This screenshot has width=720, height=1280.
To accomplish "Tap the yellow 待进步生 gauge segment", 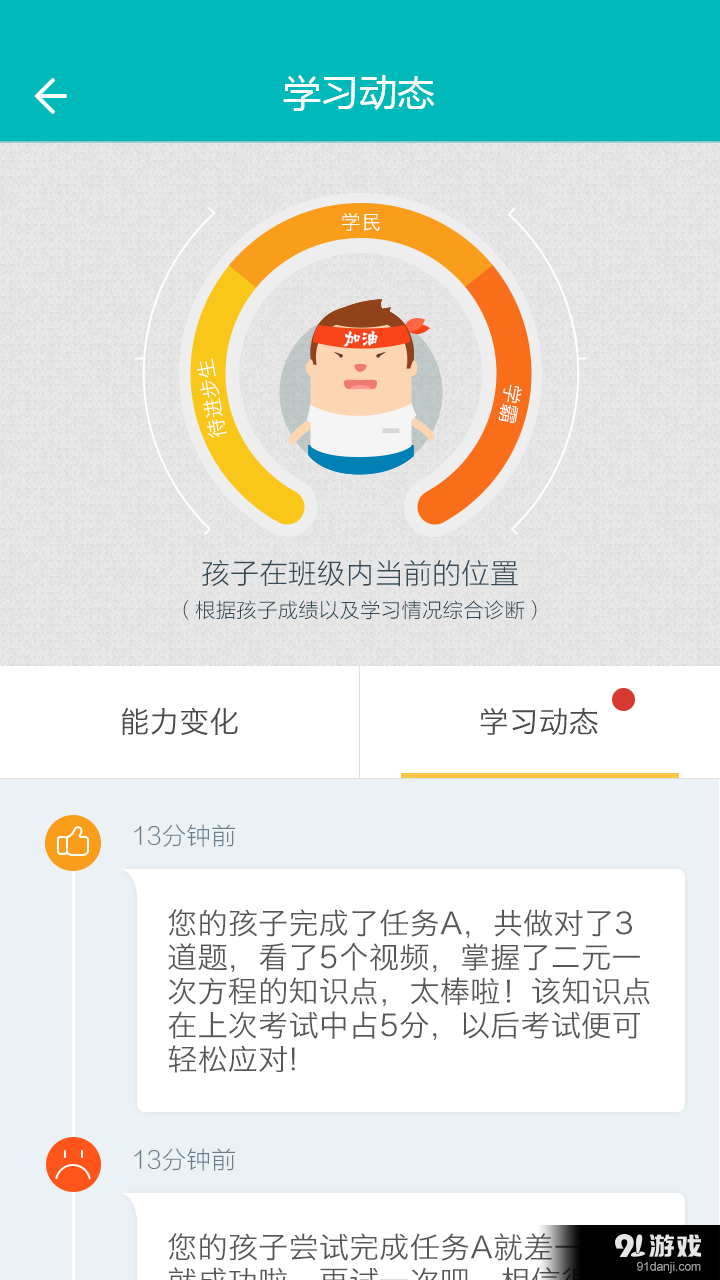I will coord(212,395).
